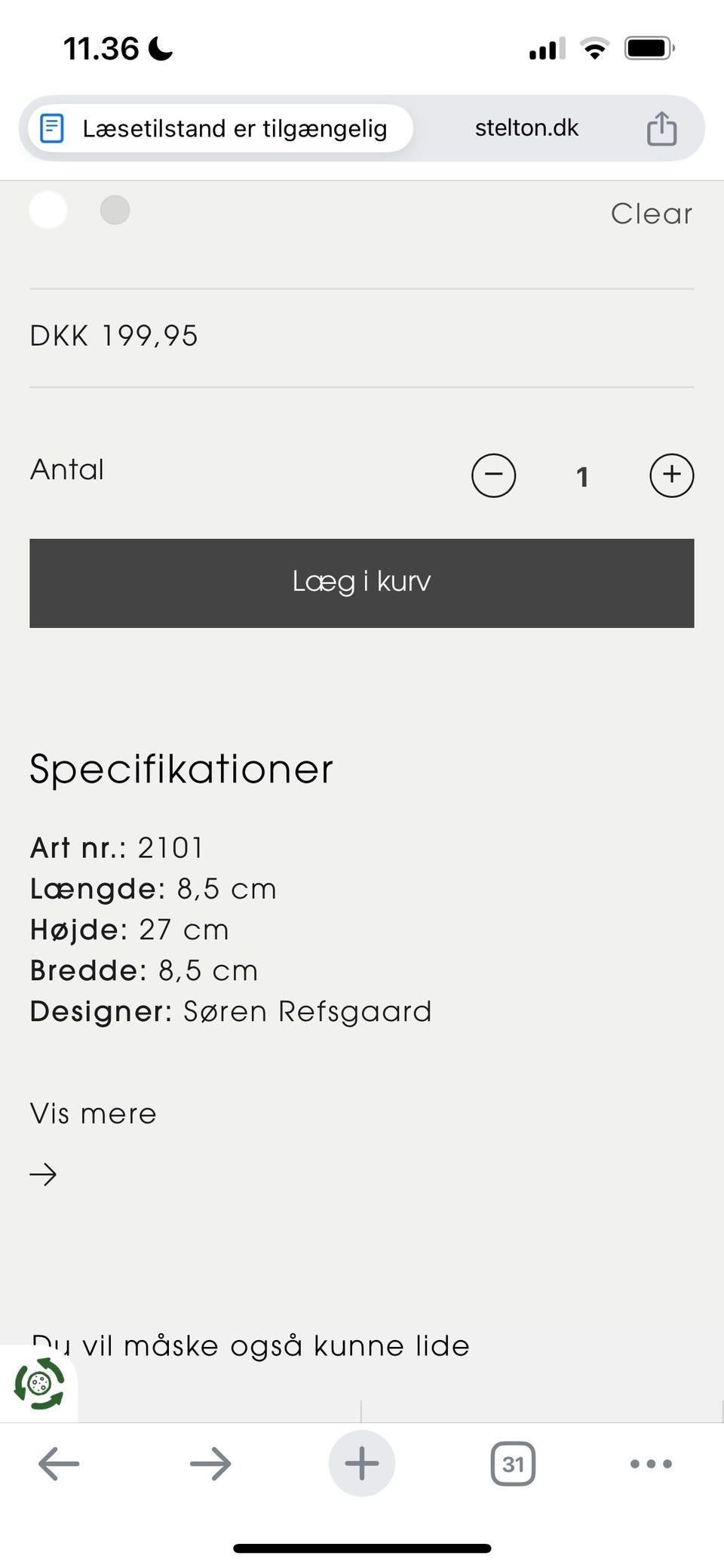This screenshot has width=724, height=1568.
Task: Tap the home indicator bar
Action: (361, 1547)
